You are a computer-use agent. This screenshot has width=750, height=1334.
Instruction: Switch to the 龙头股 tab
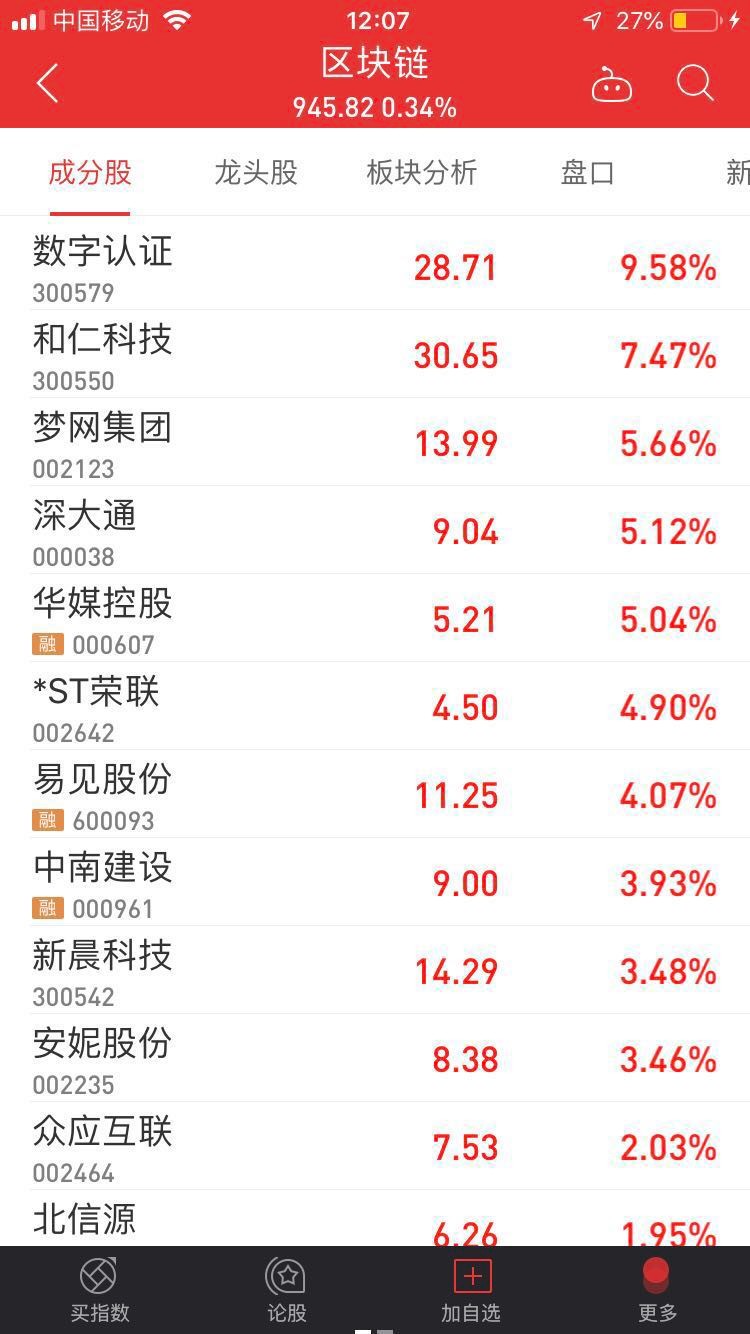256,173
